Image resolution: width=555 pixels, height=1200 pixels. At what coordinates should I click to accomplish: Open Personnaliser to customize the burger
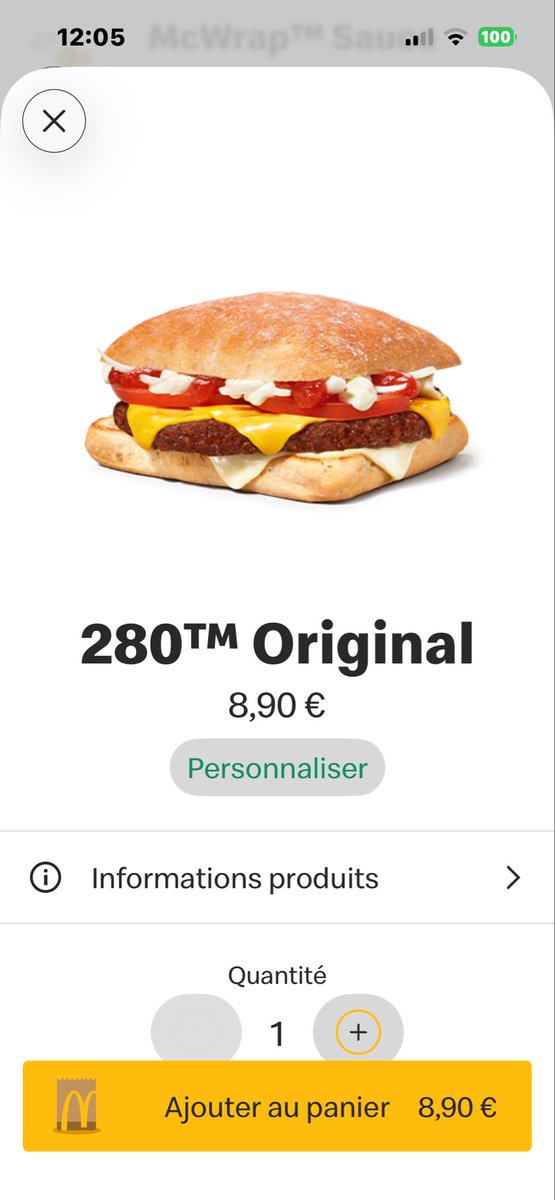point(277,768)
